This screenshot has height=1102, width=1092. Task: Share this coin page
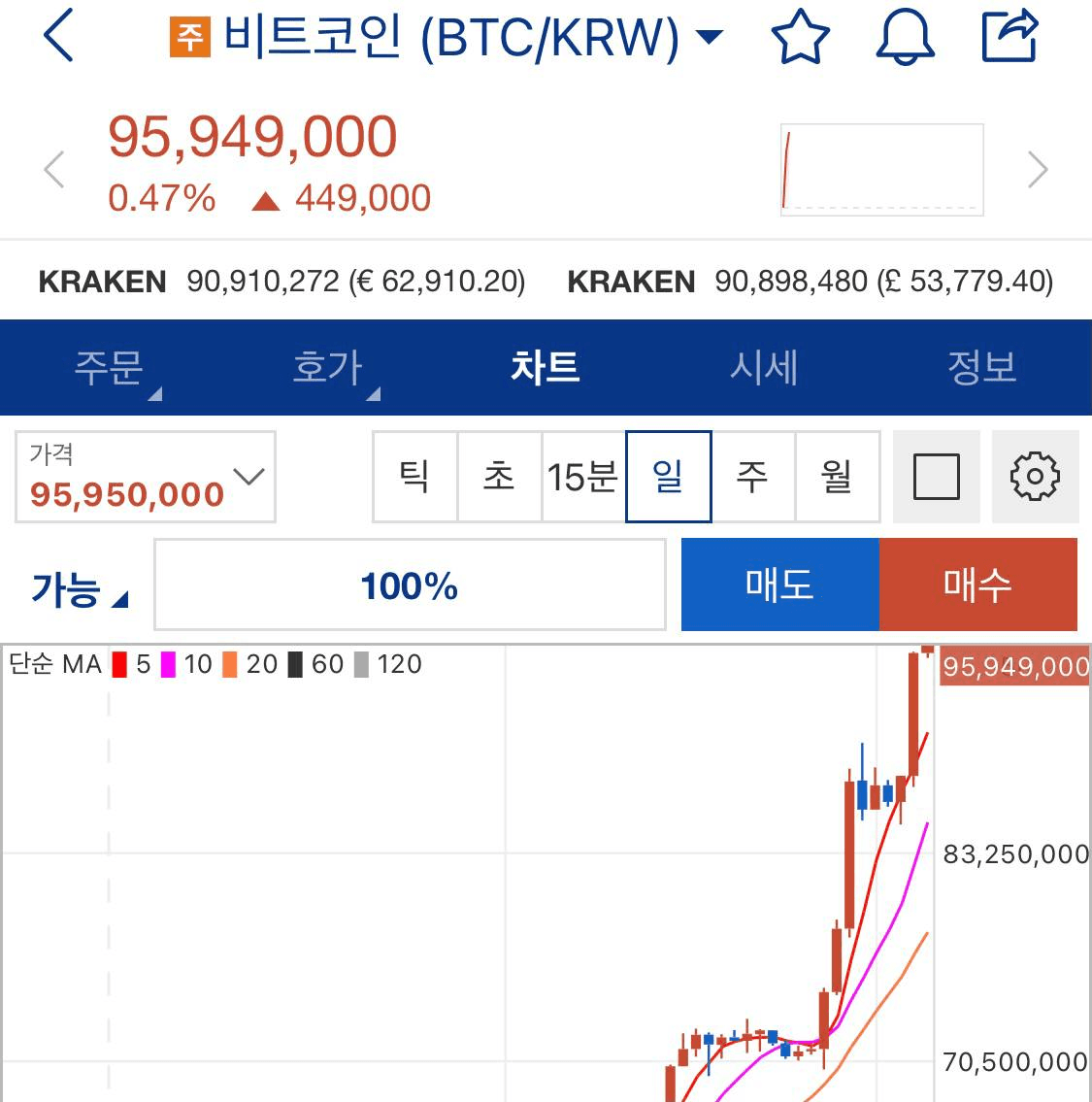(x=1009, y=37)
